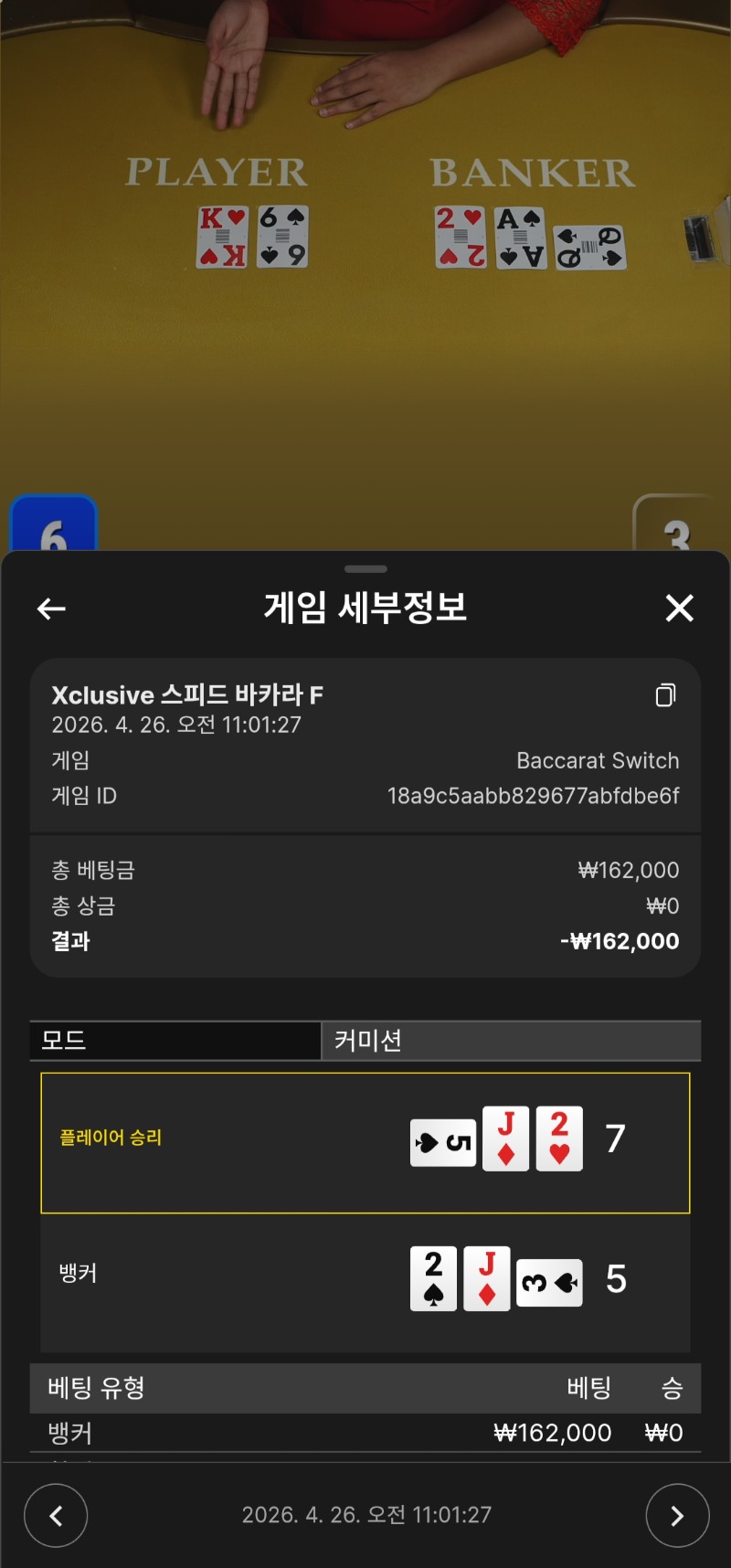Go back from 게임 세부정보
The width and height of the screenshot is (731, 1568).
pyautogui.click(x=51, y=609)
